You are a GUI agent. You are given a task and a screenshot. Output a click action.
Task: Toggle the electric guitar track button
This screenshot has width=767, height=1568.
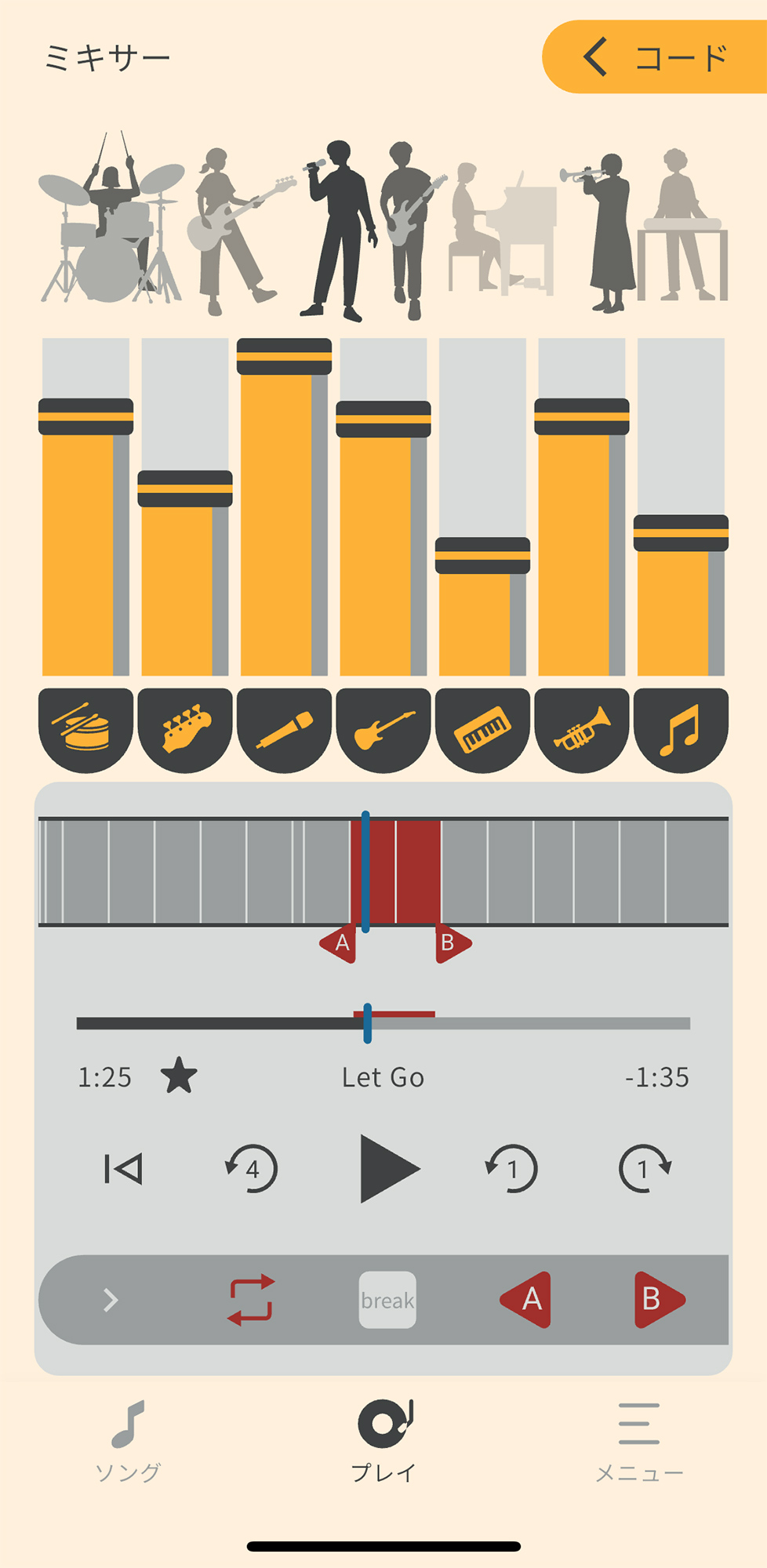[383, 729]
